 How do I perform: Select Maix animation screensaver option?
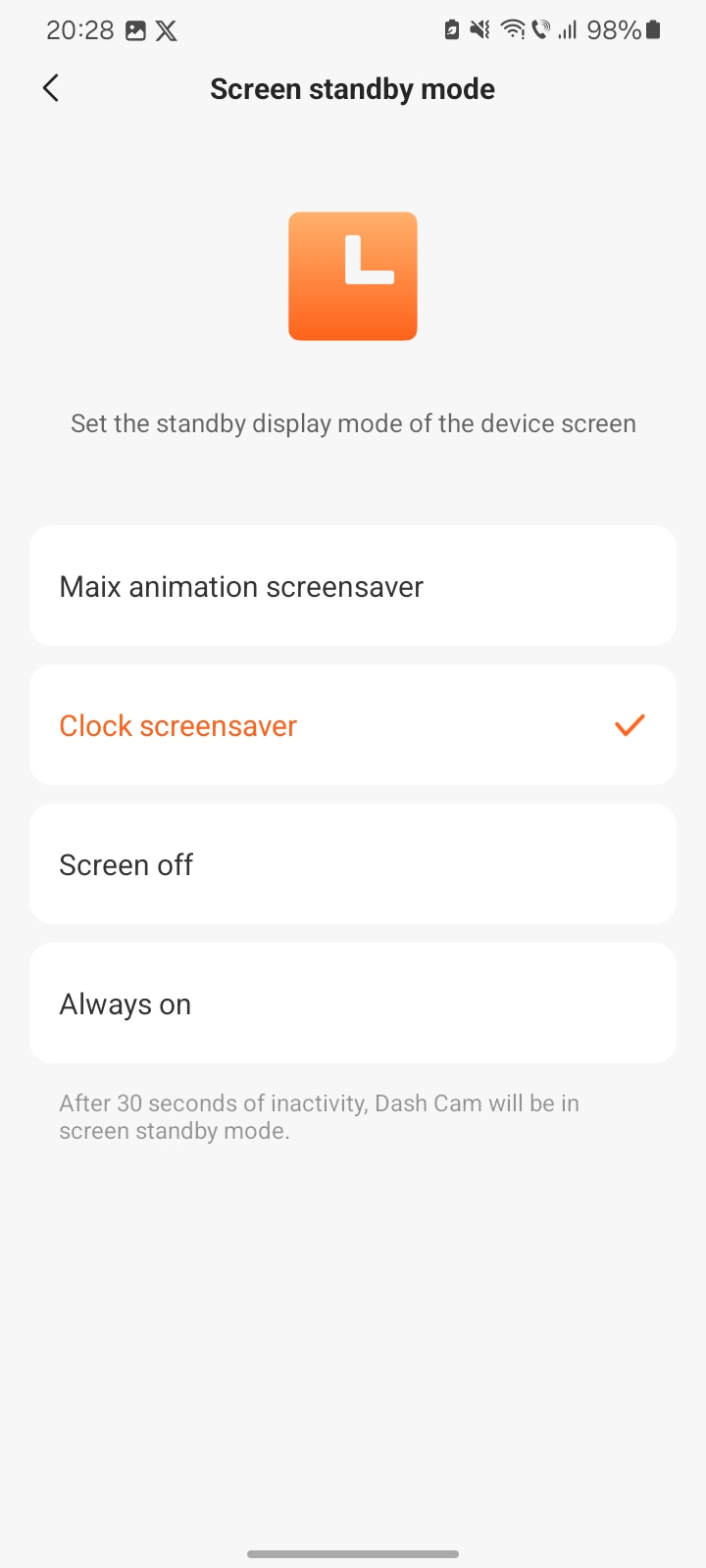point(353,586)
